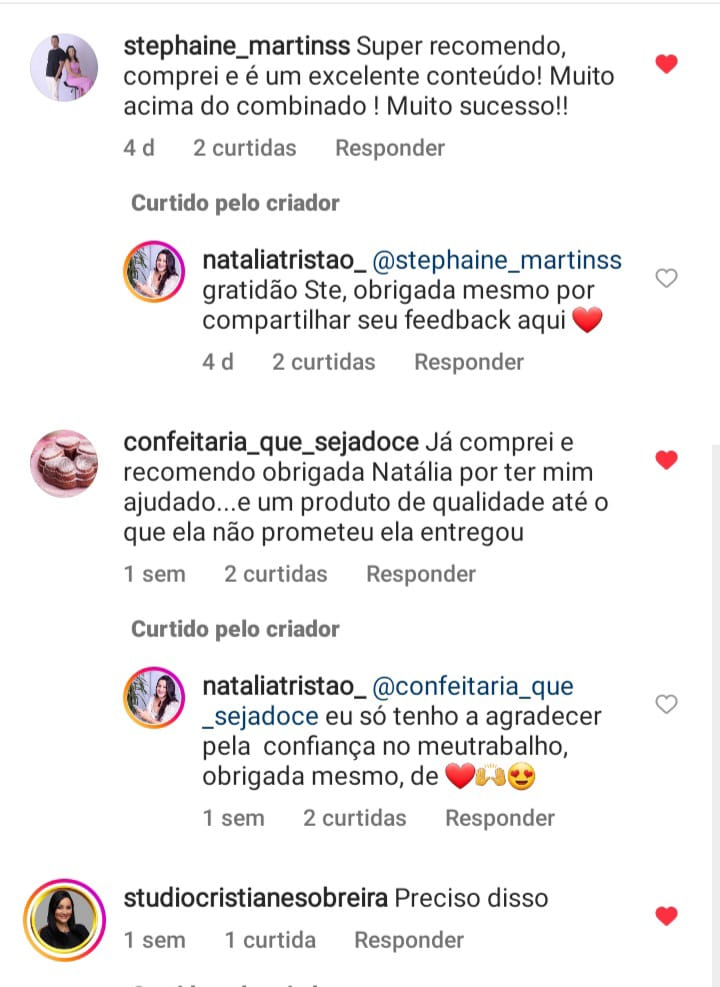This screenshot has height=987, width=720.
Task: View likes on confeitaria_que_sejadoce's comment
Action: click(x=275, y=574)
